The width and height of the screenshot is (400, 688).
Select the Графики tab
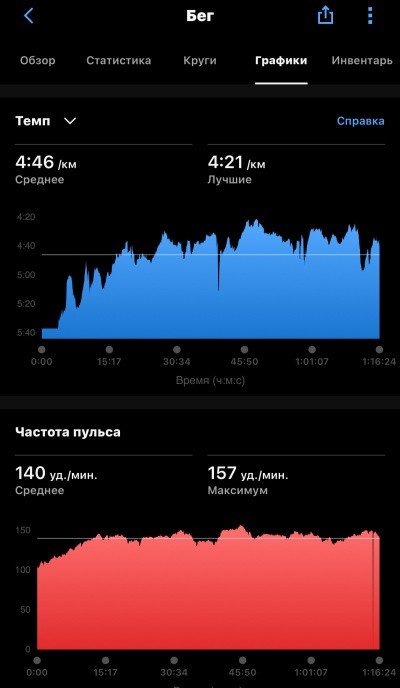[281, 61]
